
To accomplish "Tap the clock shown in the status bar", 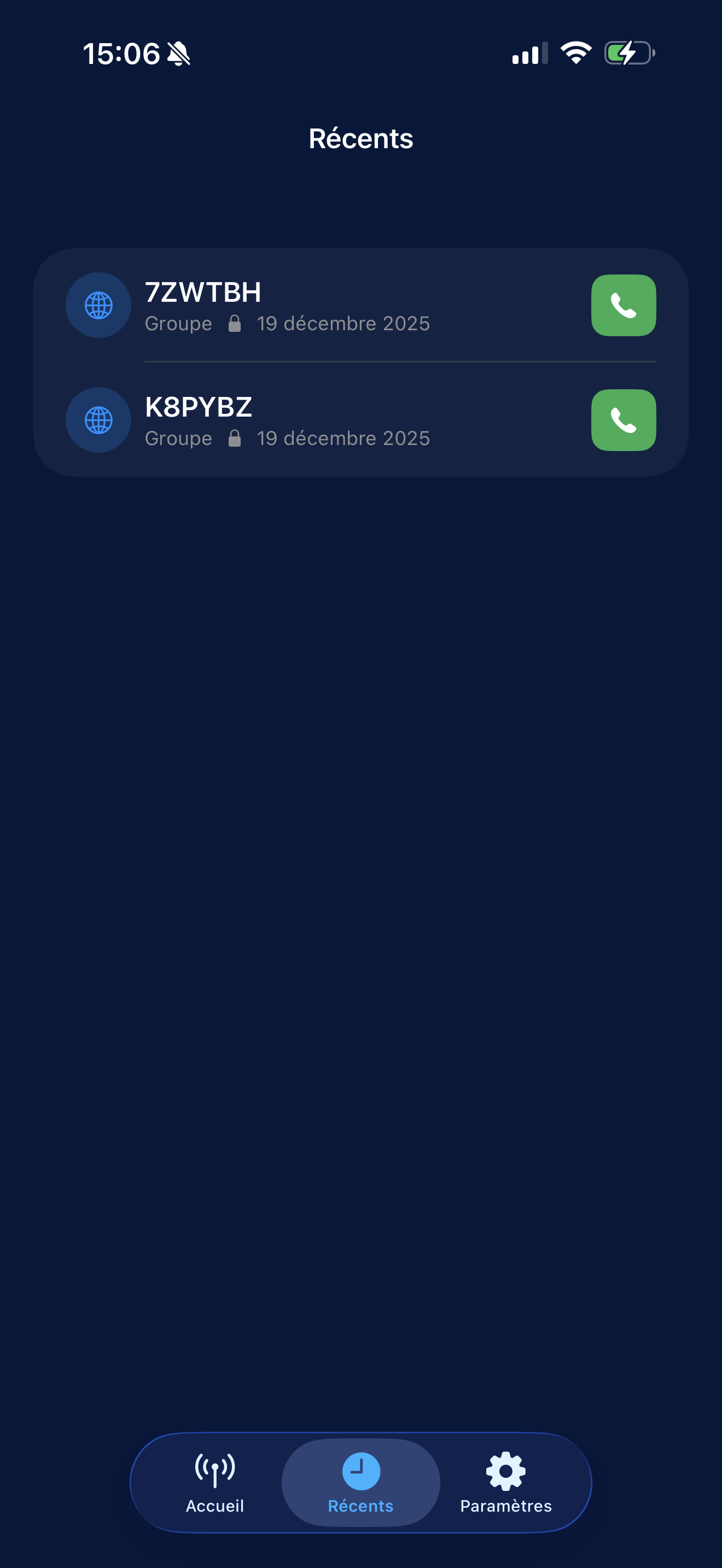I will 121,54.
